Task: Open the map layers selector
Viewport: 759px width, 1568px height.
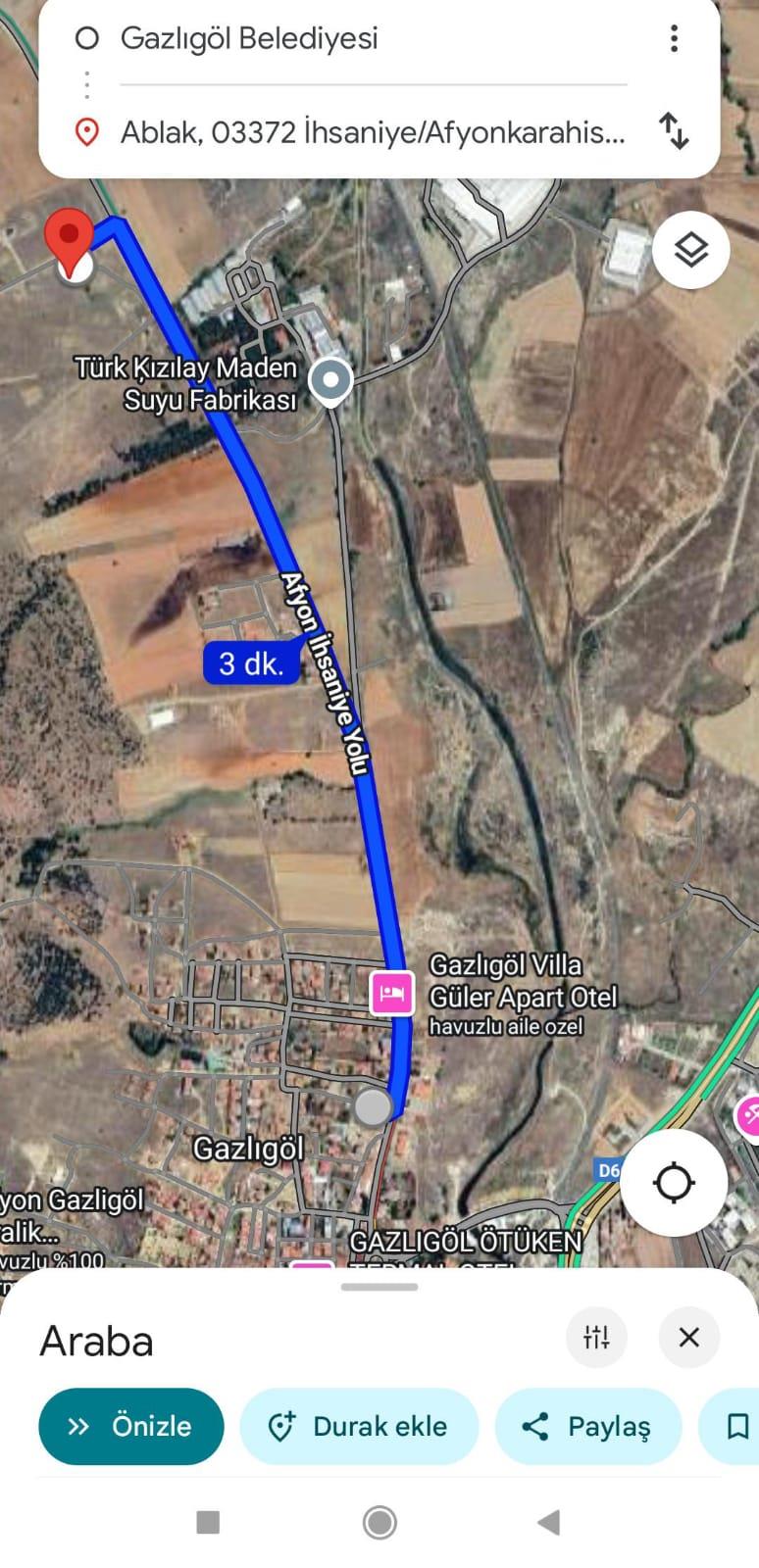Action: tap(690, 250)
